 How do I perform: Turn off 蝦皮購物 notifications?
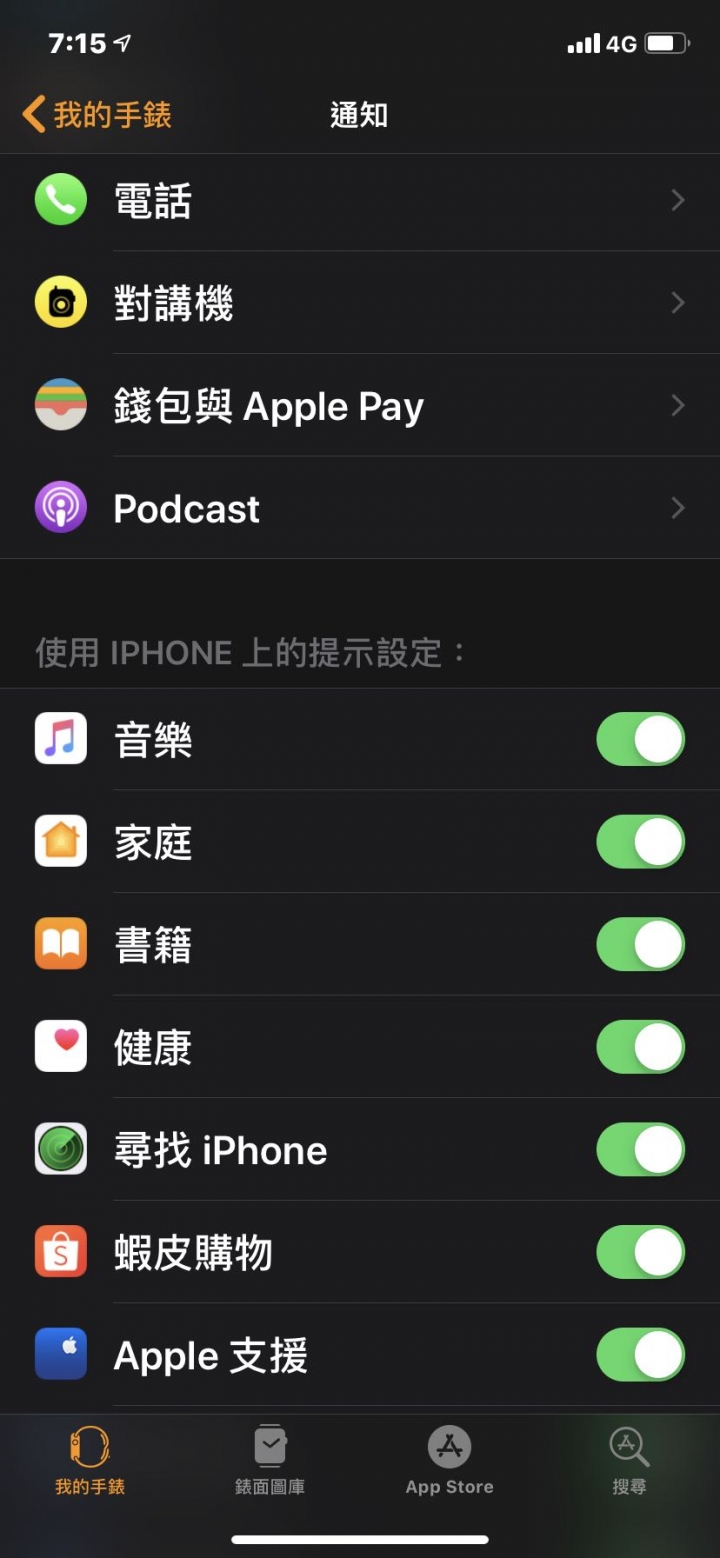640,1252
